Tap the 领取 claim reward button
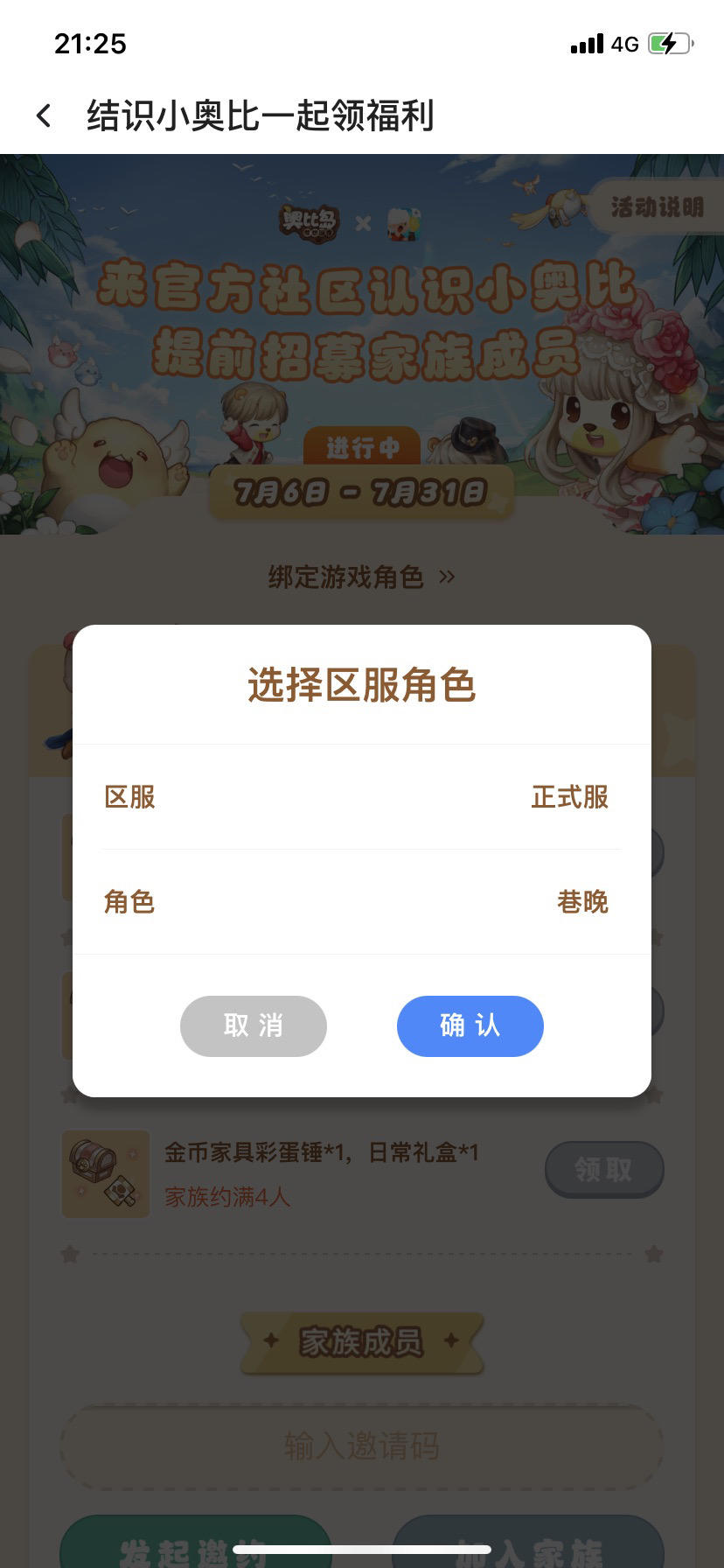 pos(604,1169)
